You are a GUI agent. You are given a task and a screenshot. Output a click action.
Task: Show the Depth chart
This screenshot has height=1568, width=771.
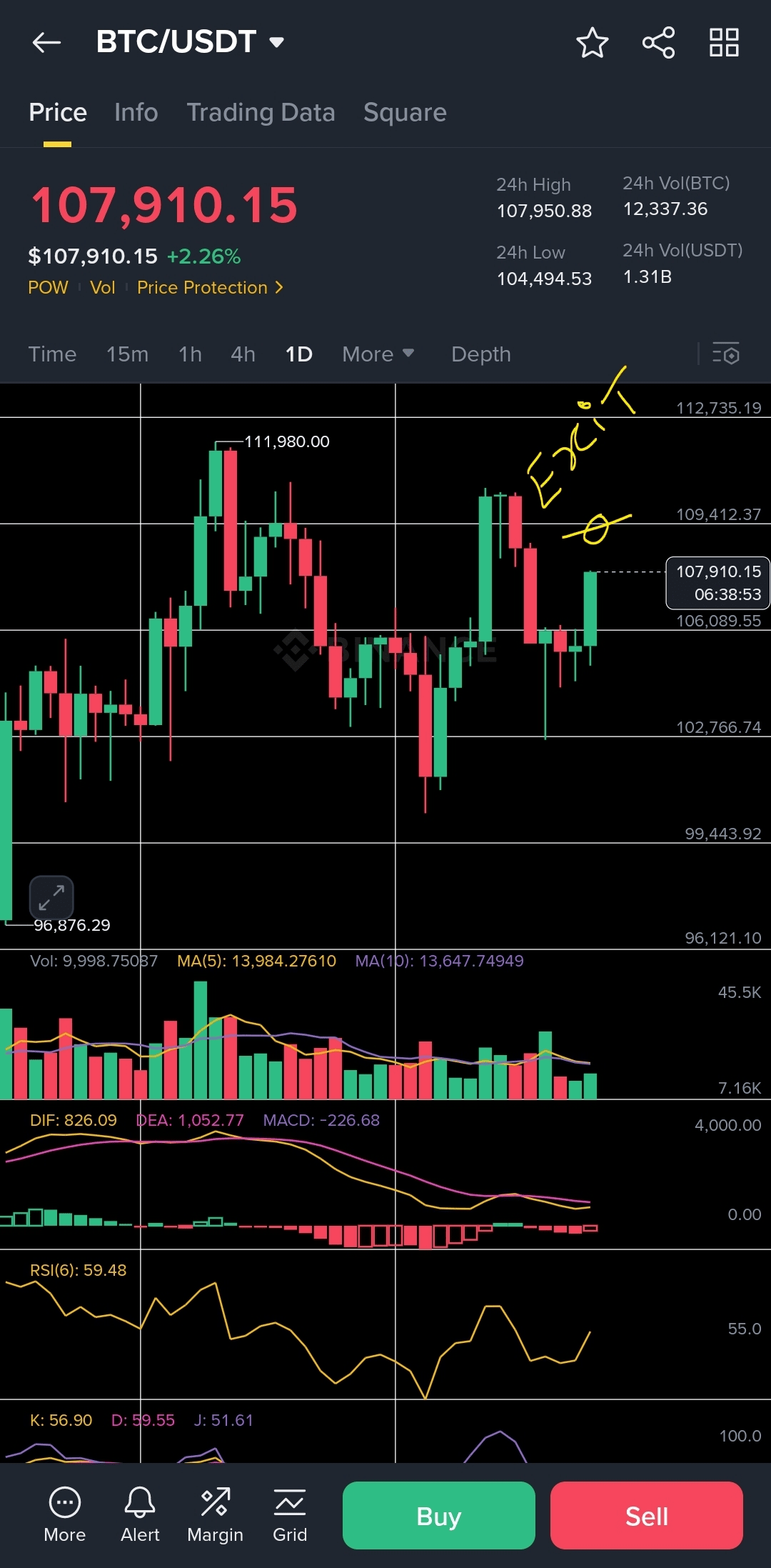pyautogui.click(x=480, y=354)
